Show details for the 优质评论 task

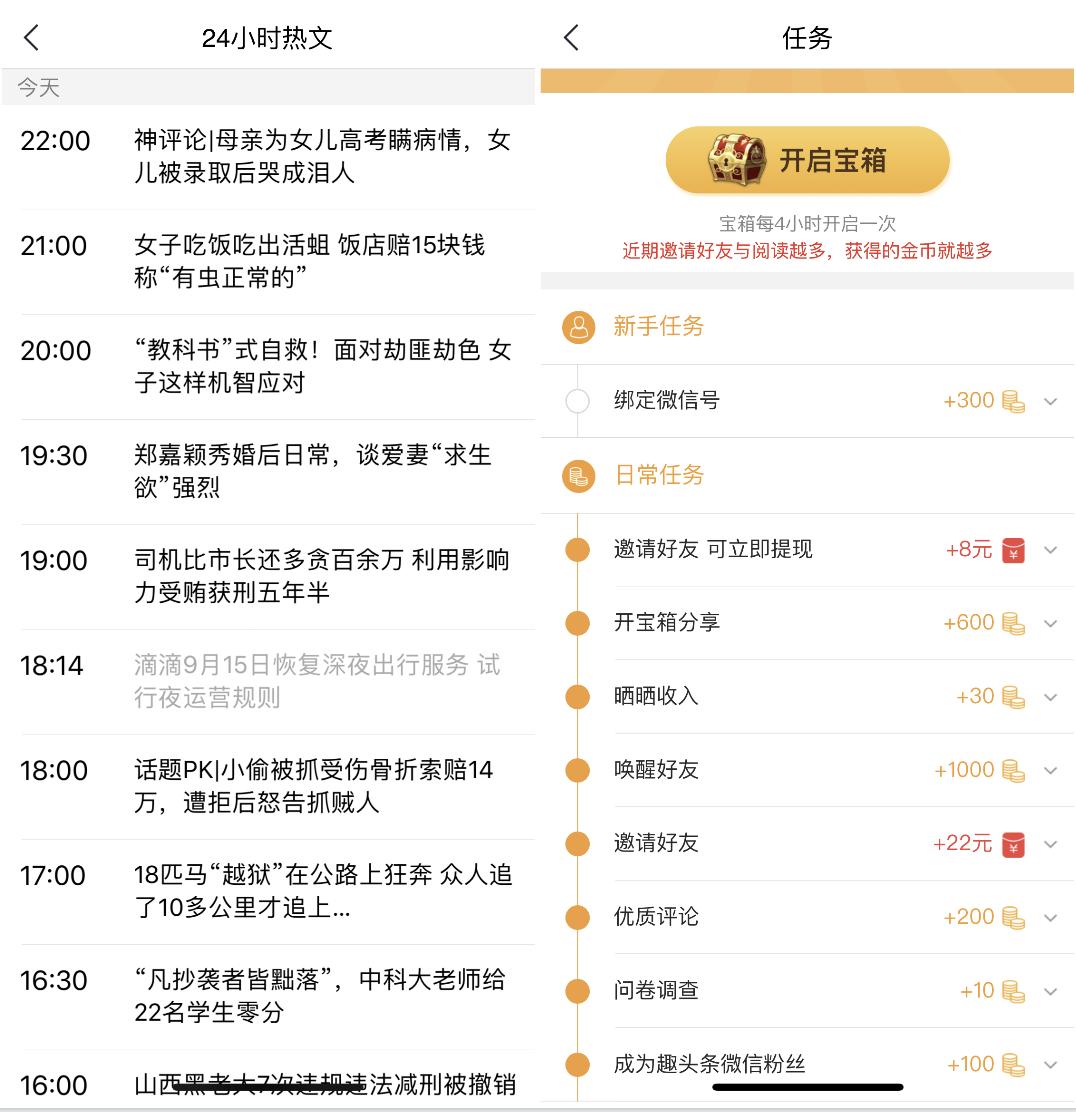(1050, 918)
